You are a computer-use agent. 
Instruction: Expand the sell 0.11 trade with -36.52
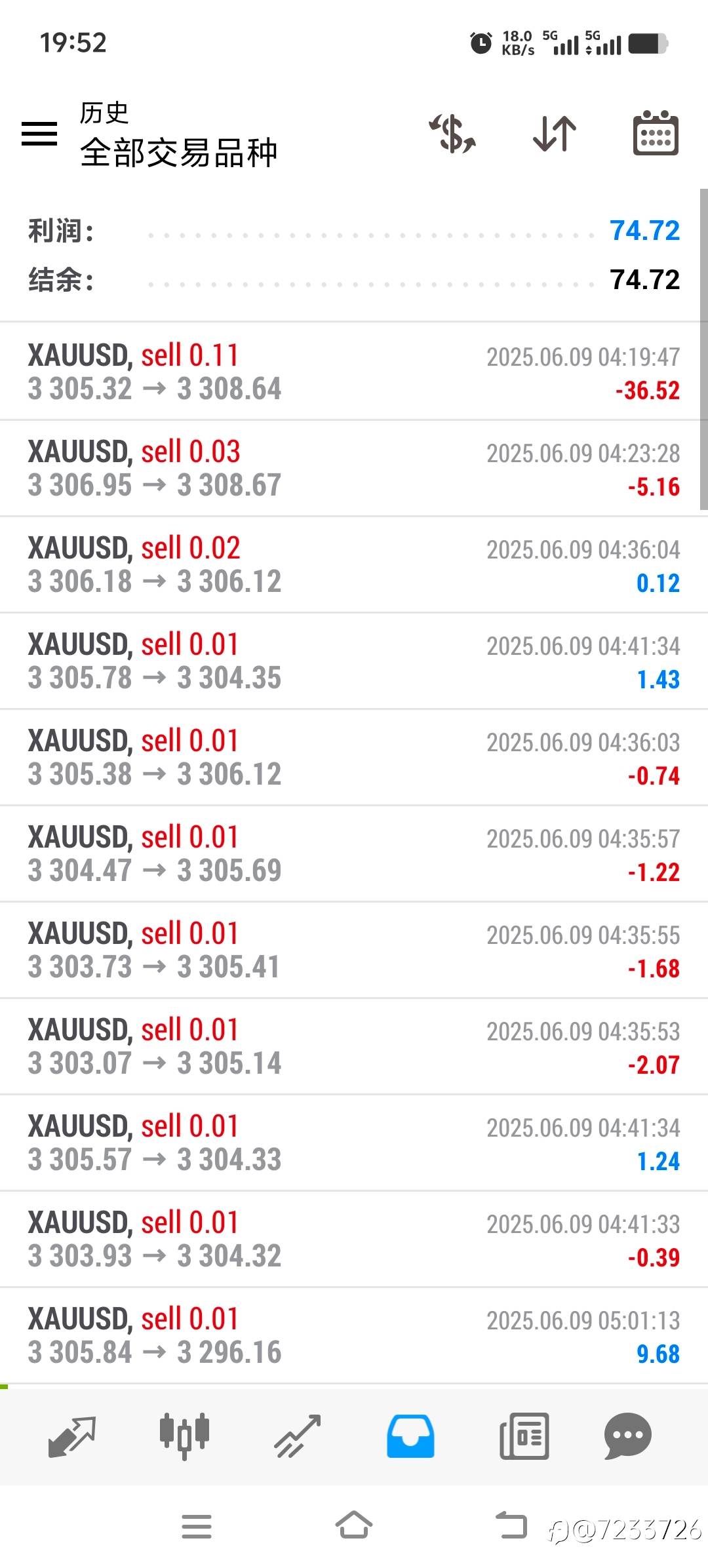coord(354,372)
